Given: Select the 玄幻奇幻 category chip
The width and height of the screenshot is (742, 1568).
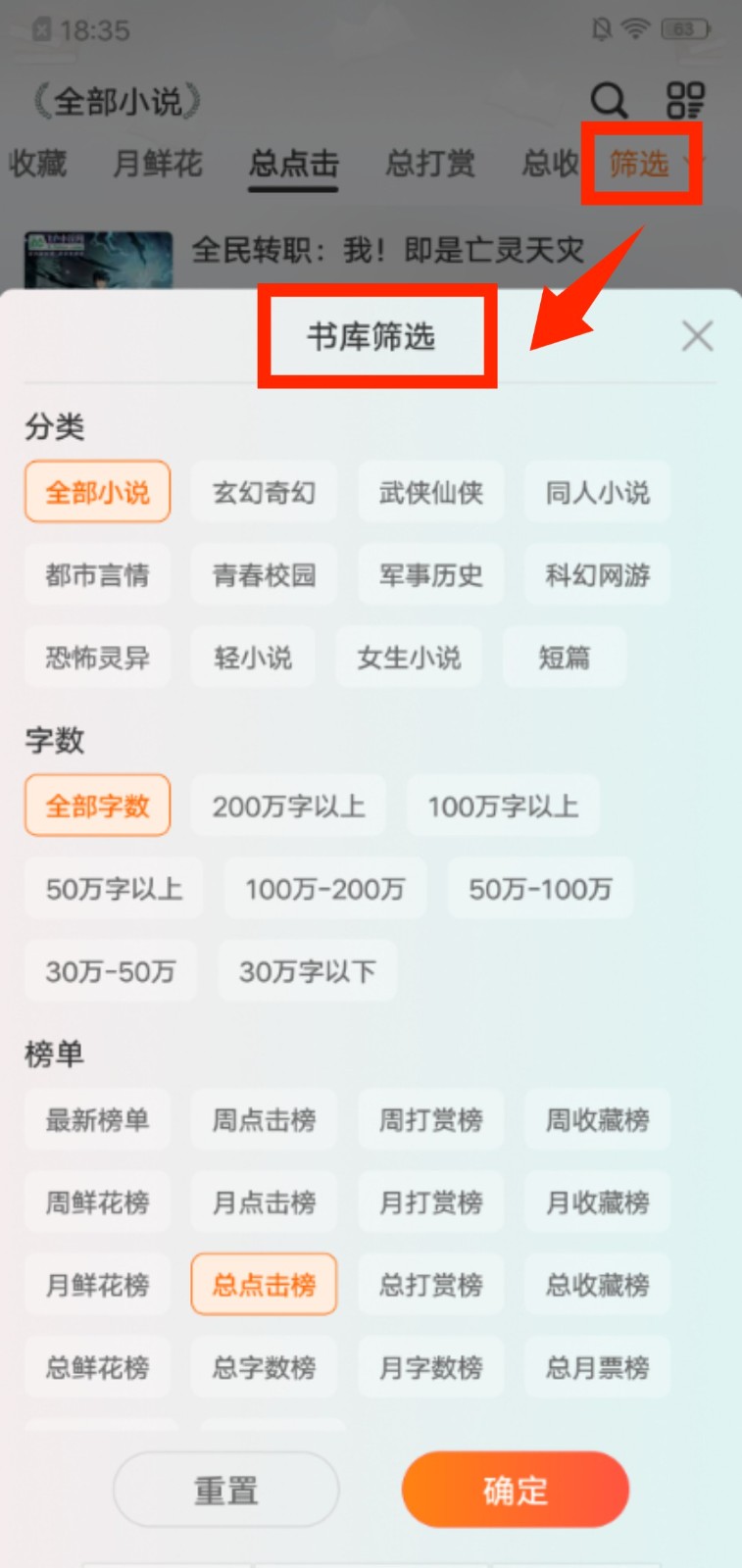Looking at the screenshot, I should [x=264, y=492].
